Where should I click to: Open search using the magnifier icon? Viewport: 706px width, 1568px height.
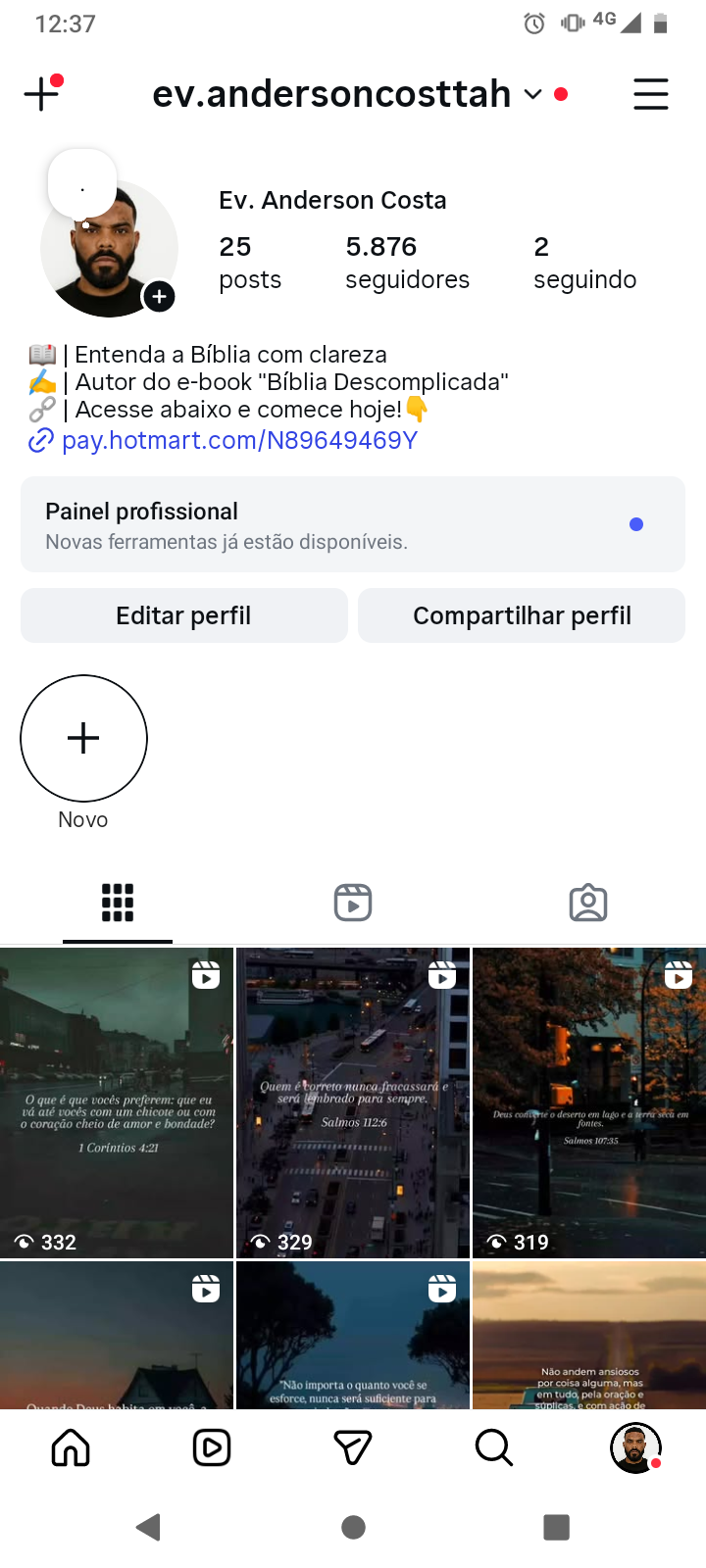tap(493, 1446)
